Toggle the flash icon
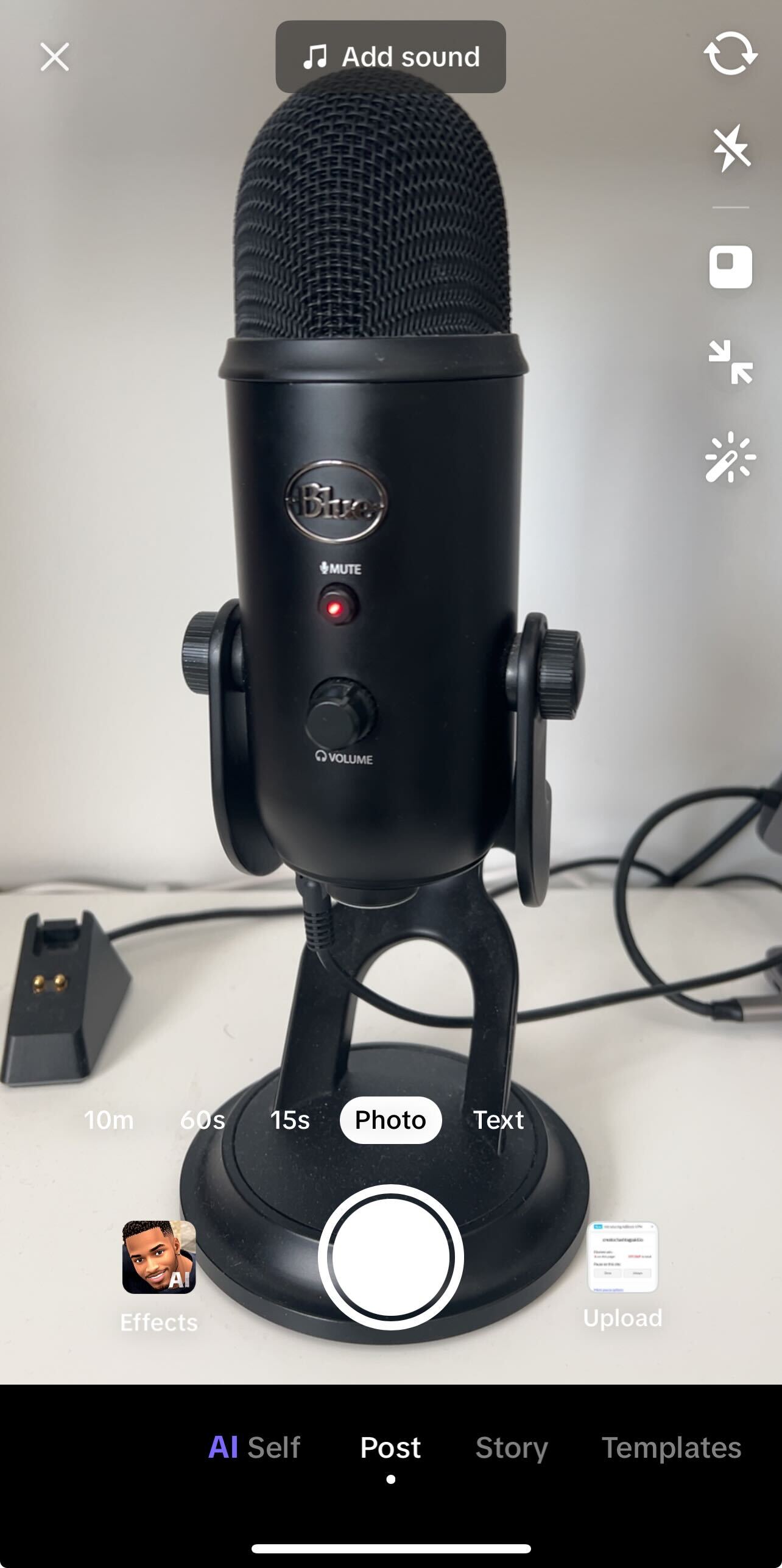 pyautogui.click(x=731, y=148)
